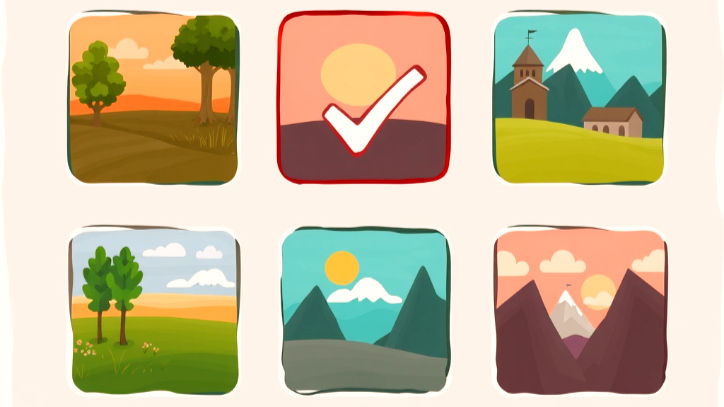Choose the church and snowy mountain tile
This screenshot has height=407, width=724.
point(579,98)
